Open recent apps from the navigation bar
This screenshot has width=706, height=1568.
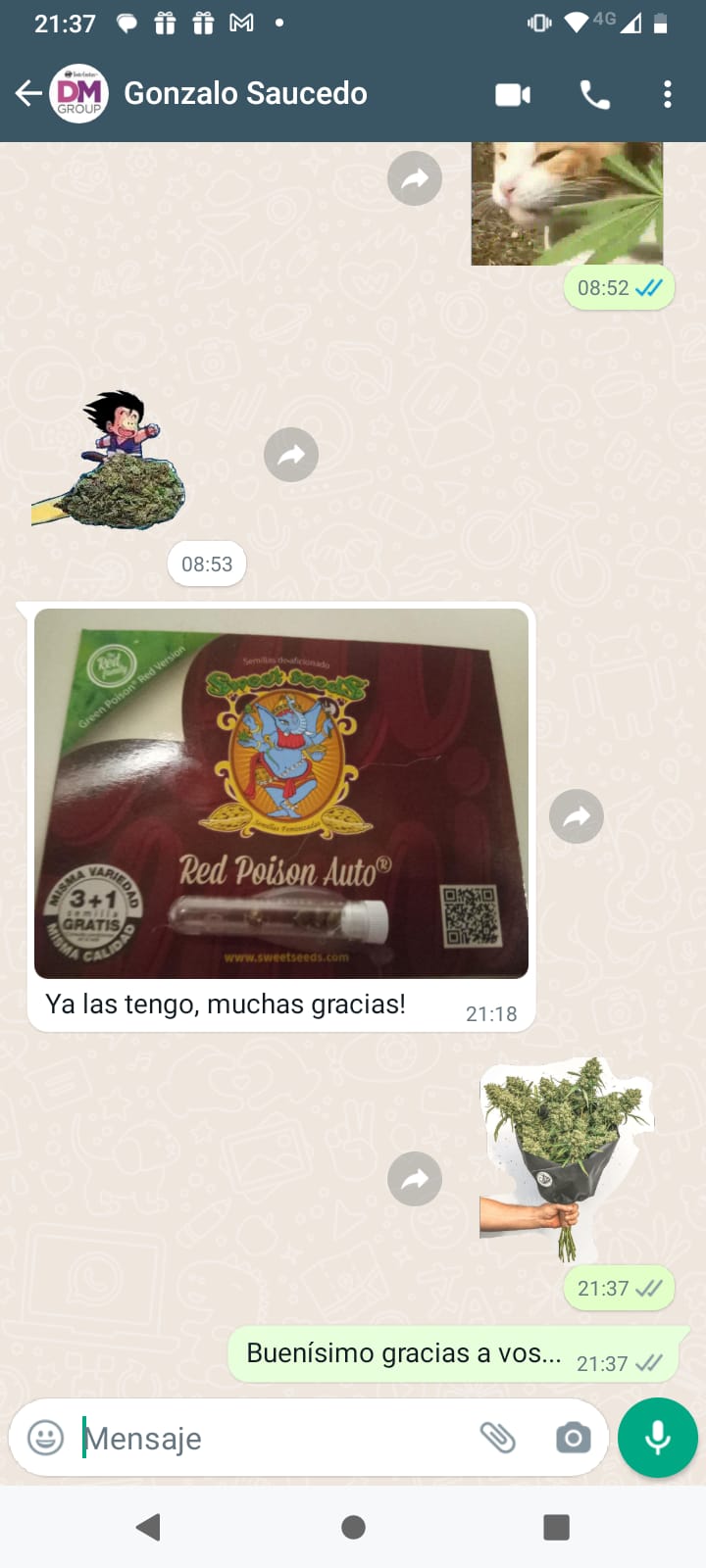[556, 1527]
